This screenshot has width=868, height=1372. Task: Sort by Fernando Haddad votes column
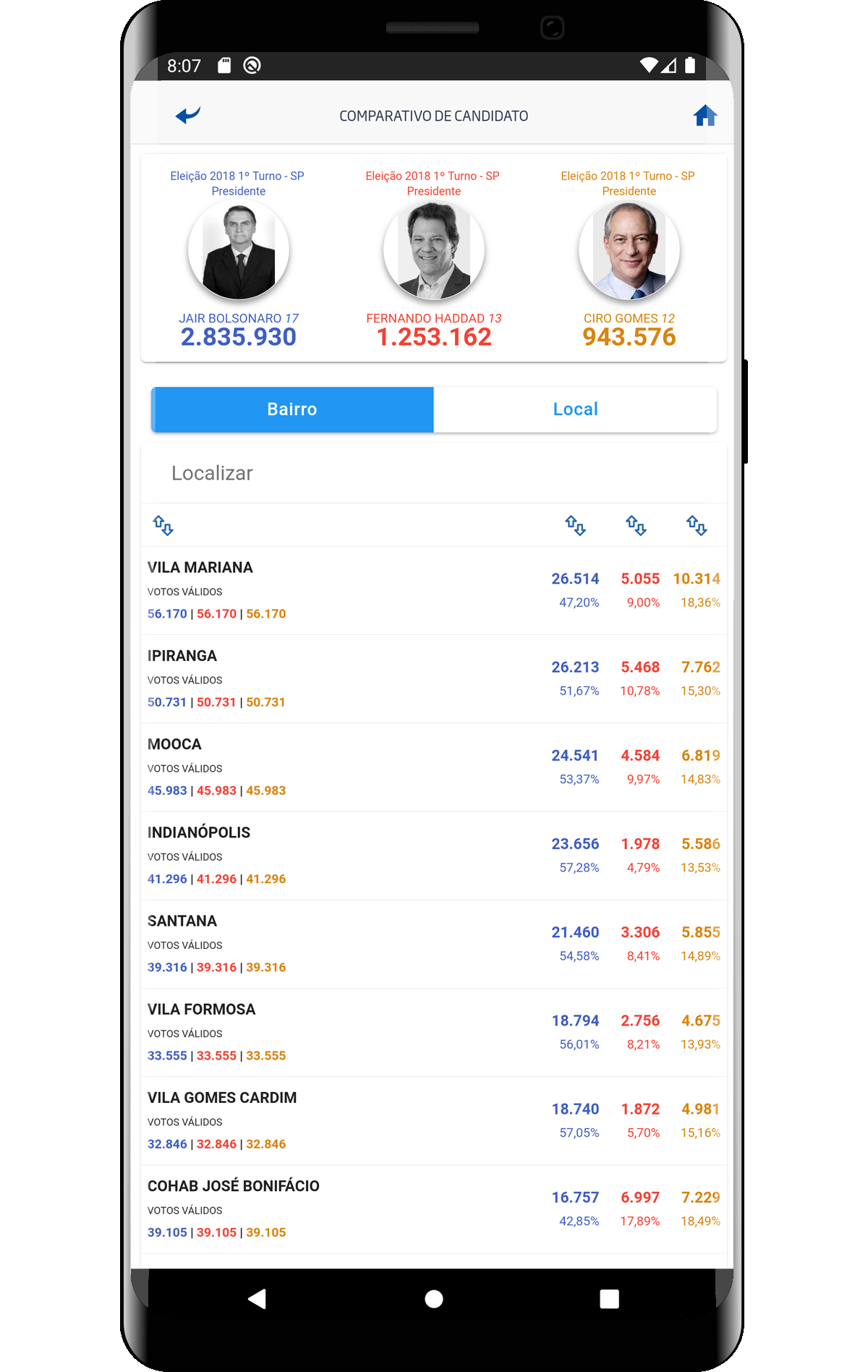tap(636, 525)
